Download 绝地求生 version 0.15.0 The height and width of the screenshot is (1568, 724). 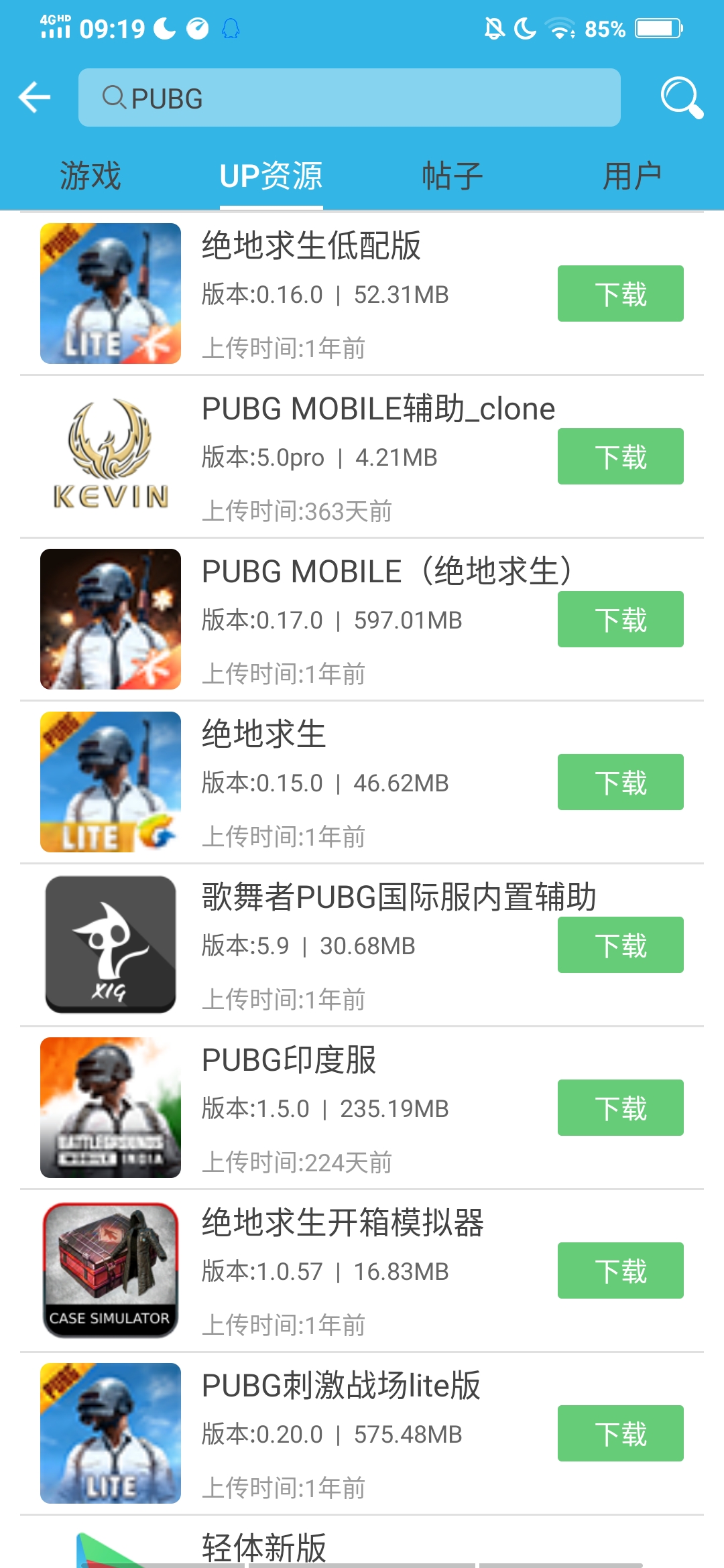(620, 782)
